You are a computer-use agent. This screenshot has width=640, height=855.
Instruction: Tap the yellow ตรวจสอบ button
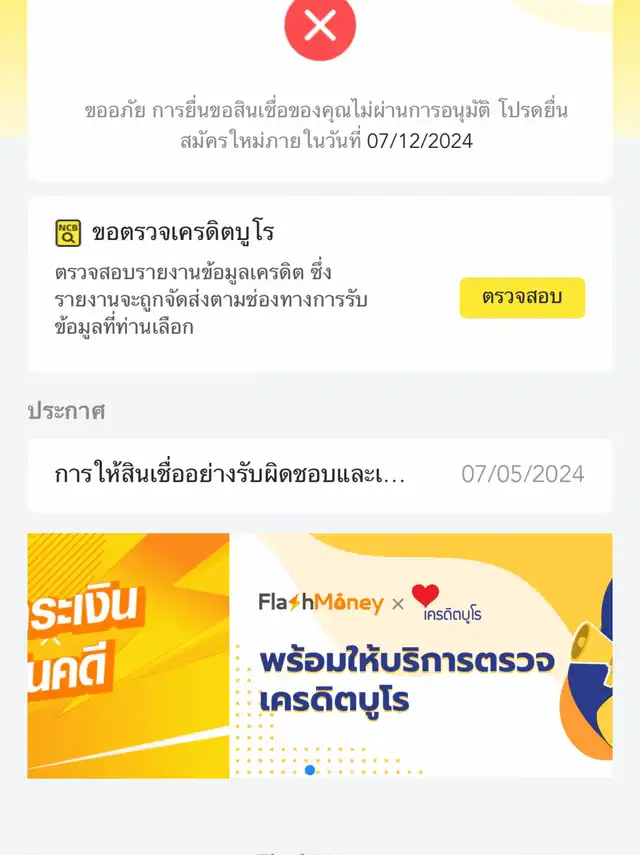click(521, 298)
